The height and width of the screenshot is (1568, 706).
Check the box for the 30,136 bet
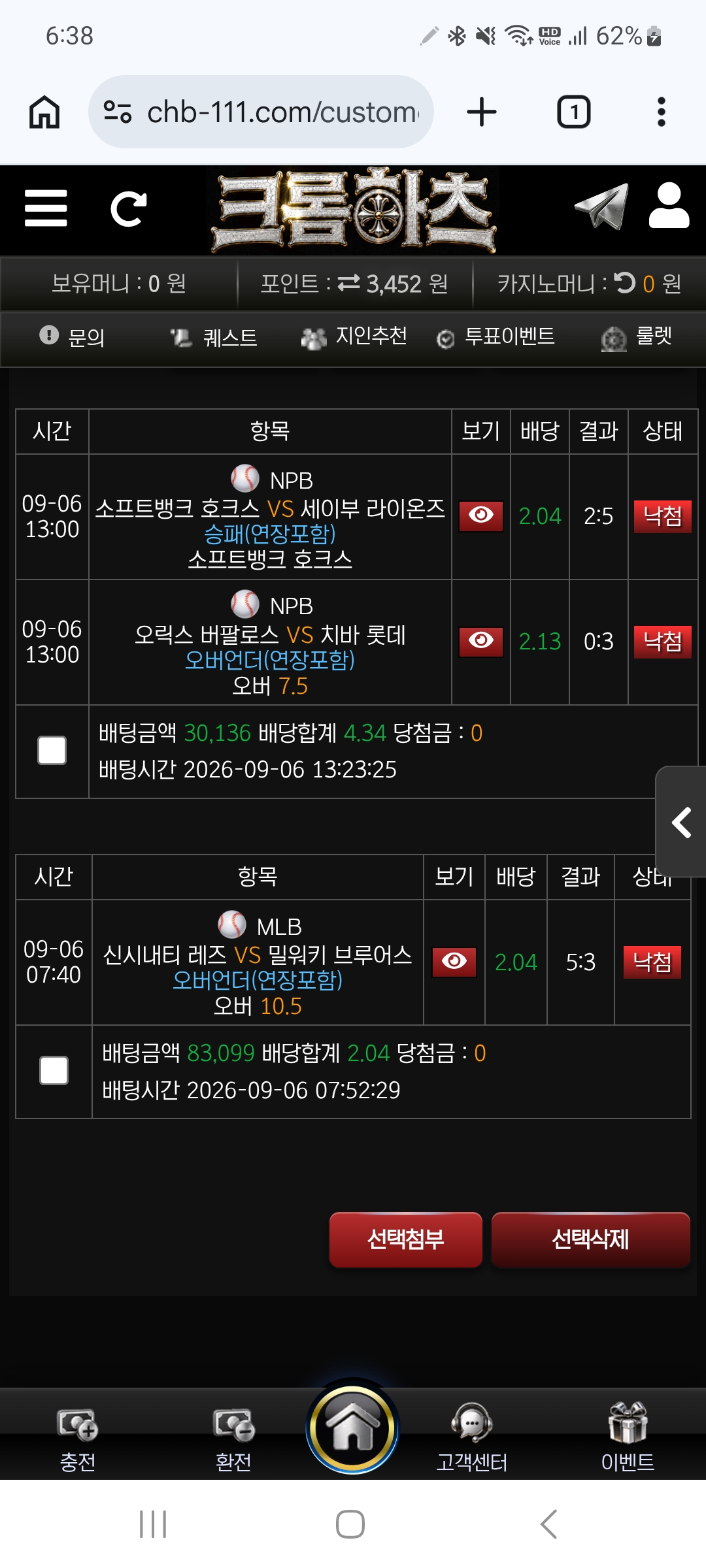pyautogui.click(x=52, y=751)
